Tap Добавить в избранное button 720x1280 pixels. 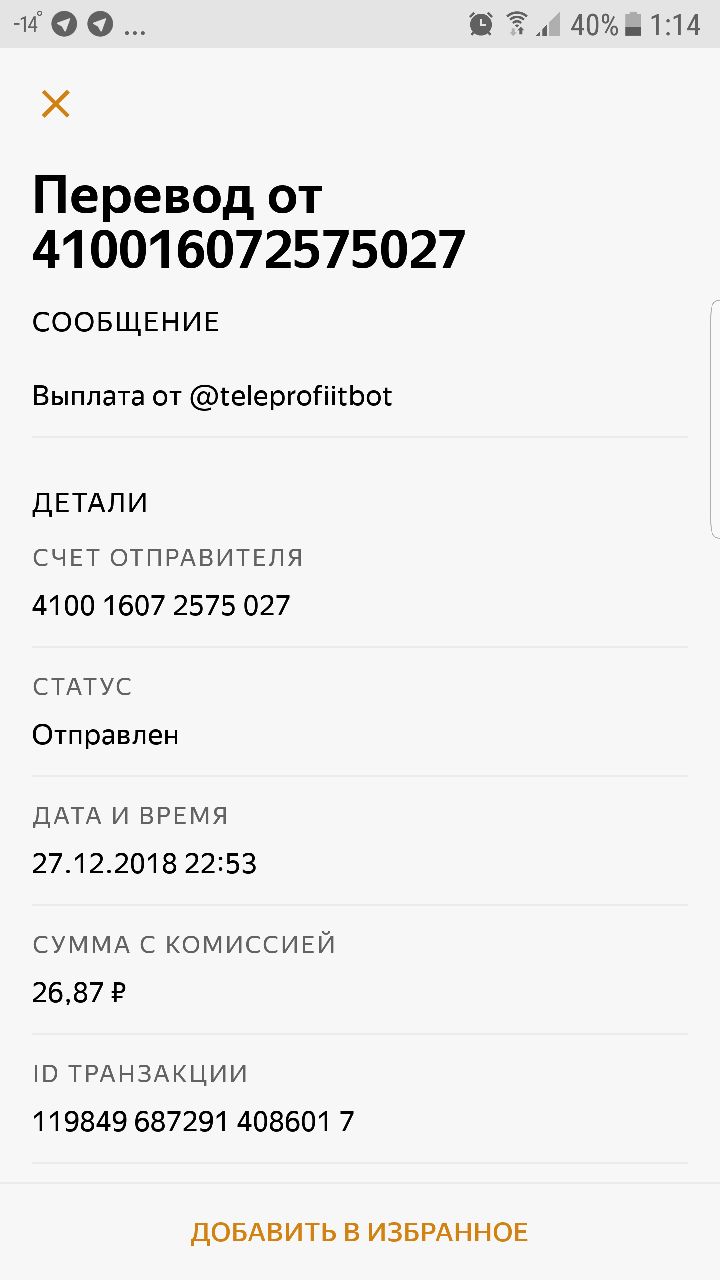(359, 1232)
